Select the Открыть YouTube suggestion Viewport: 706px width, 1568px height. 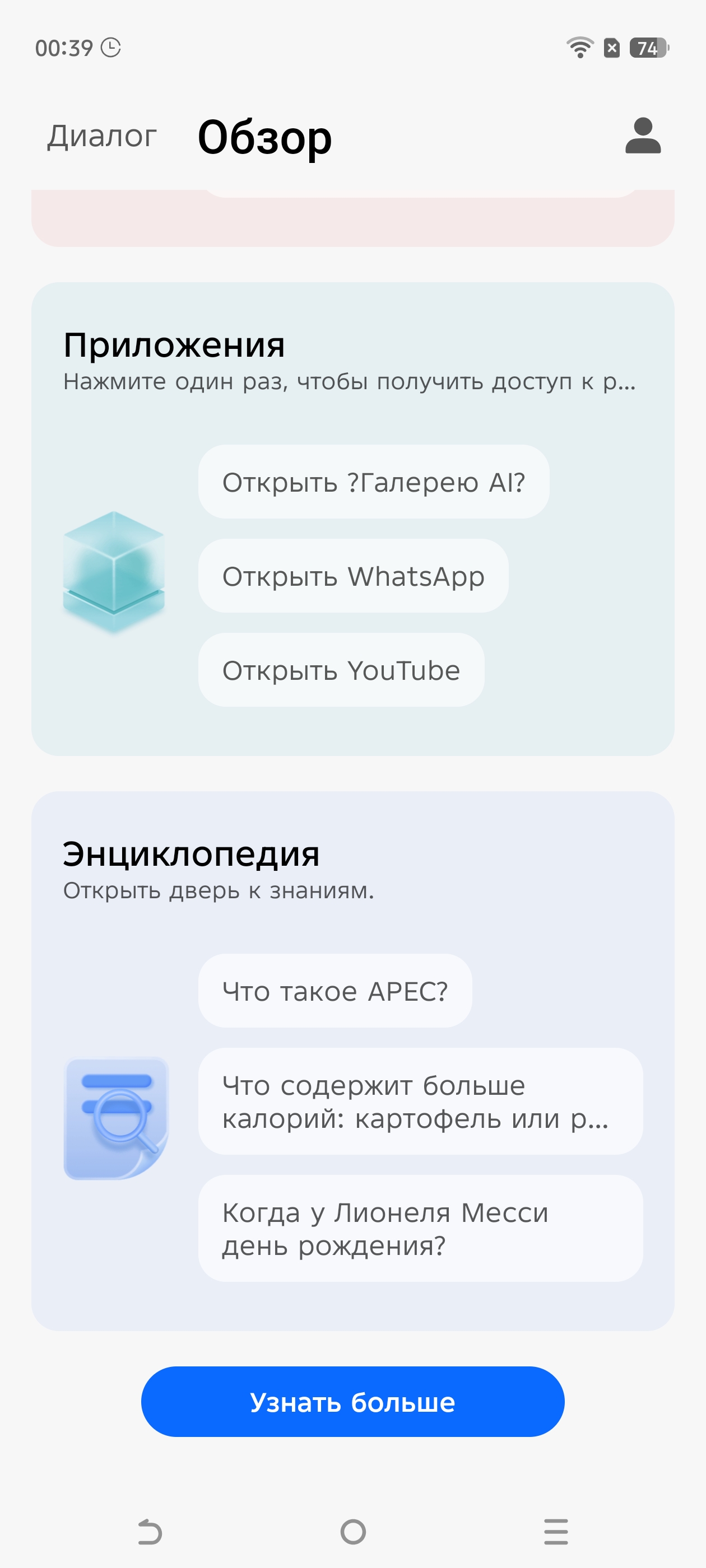(x=341, y=670)
